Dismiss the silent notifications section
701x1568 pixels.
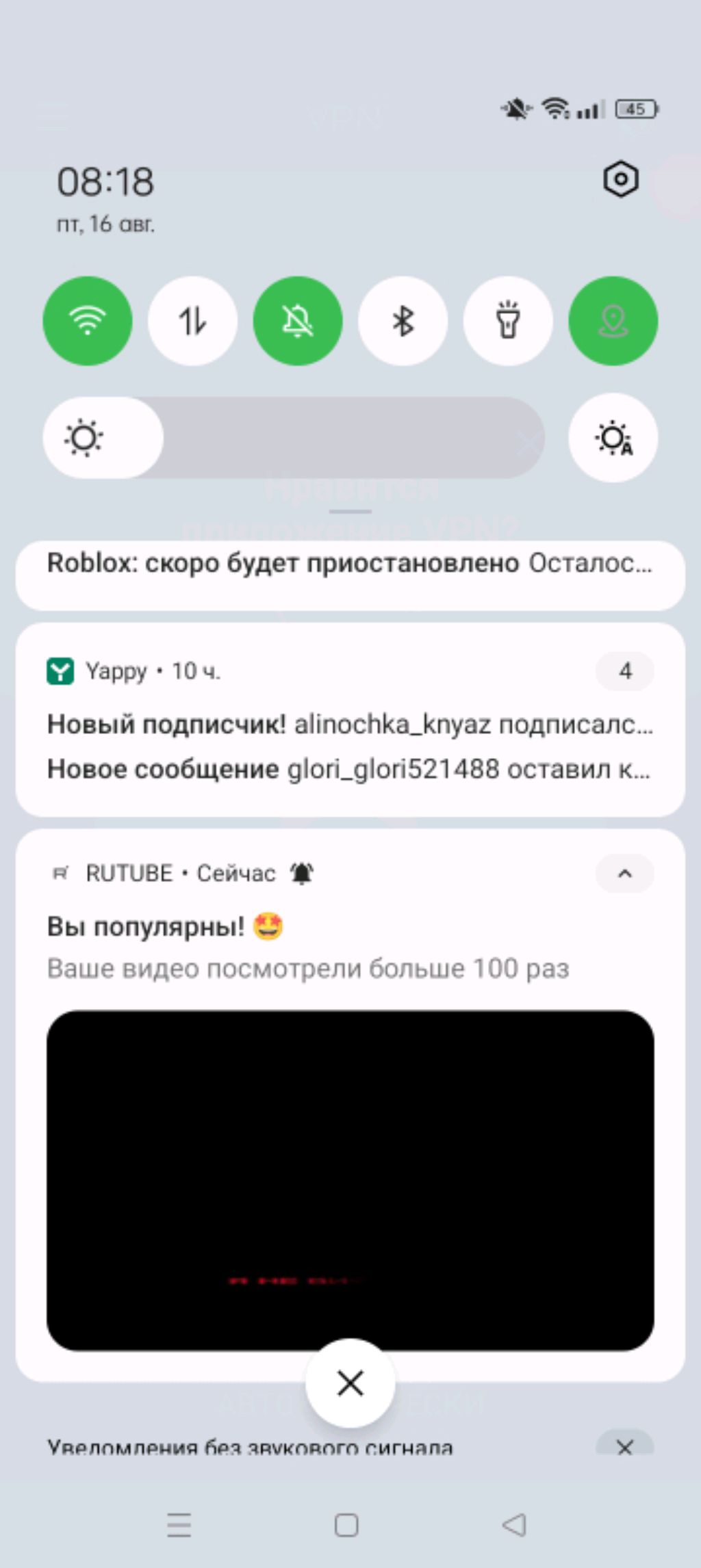coord(624,1446)
